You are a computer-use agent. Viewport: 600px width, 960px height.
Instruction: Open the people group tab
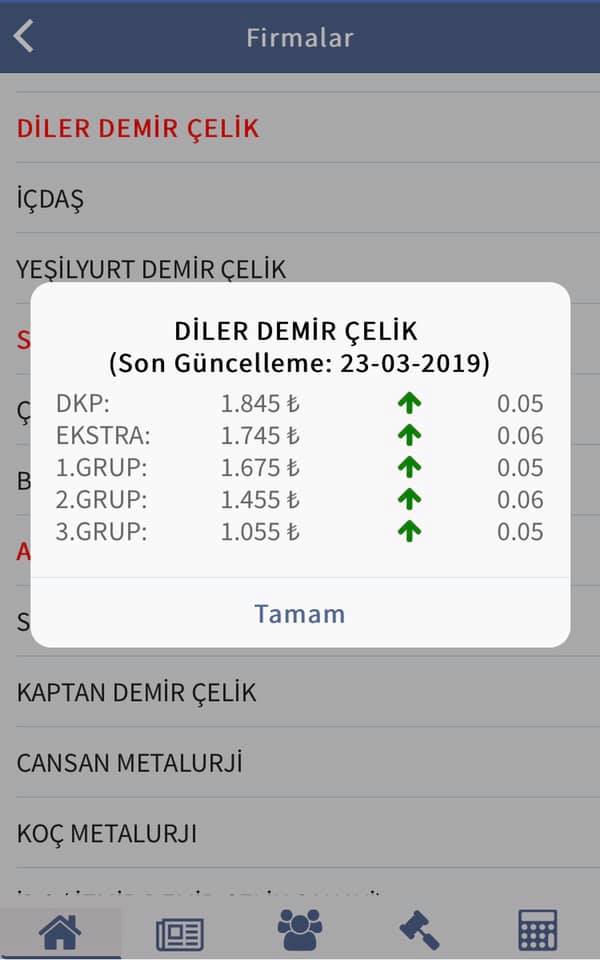tap(300, 930)
